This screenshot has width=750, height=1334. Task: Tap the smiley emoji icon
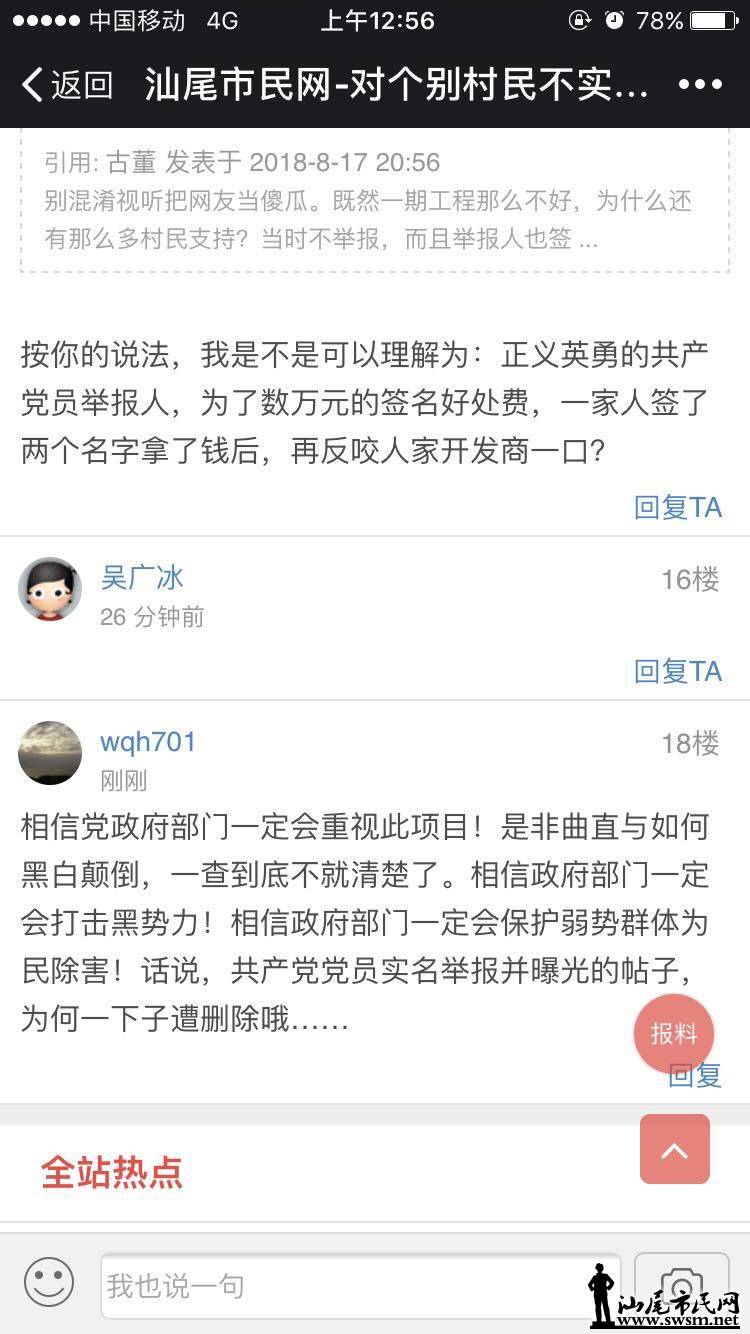(49, 1287)
